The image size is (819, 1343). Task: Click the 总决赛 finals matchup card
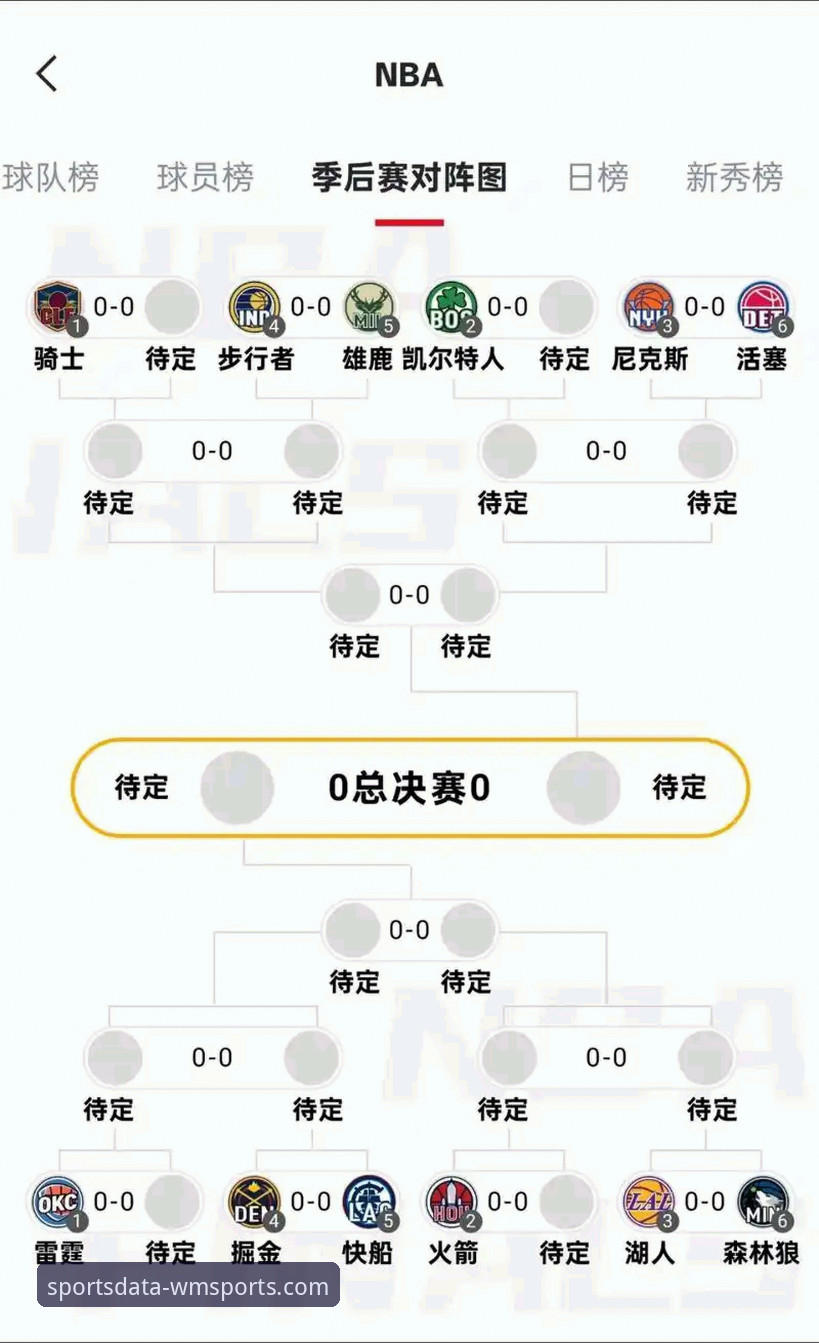(x=409, y=788)
